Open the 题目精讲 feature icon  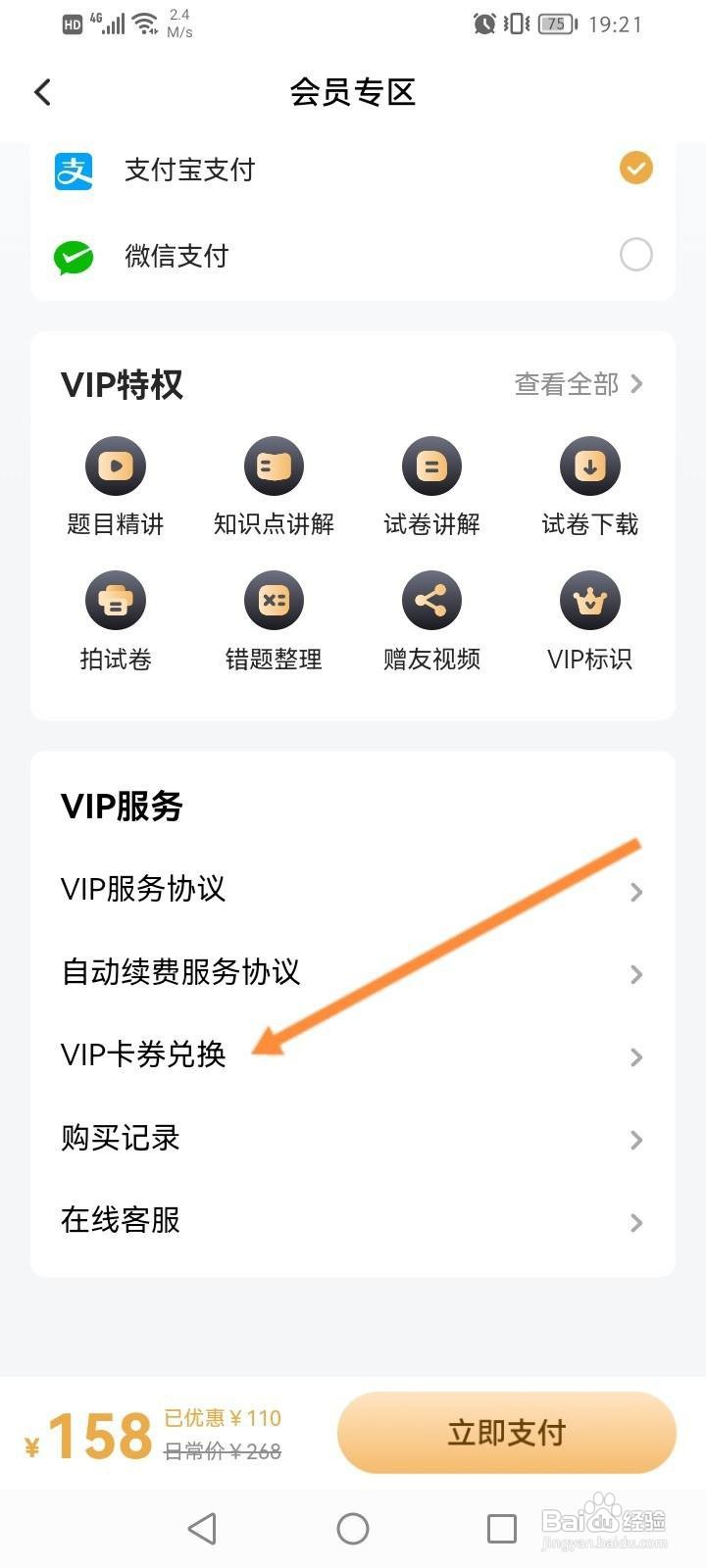[x=115, y=465]
